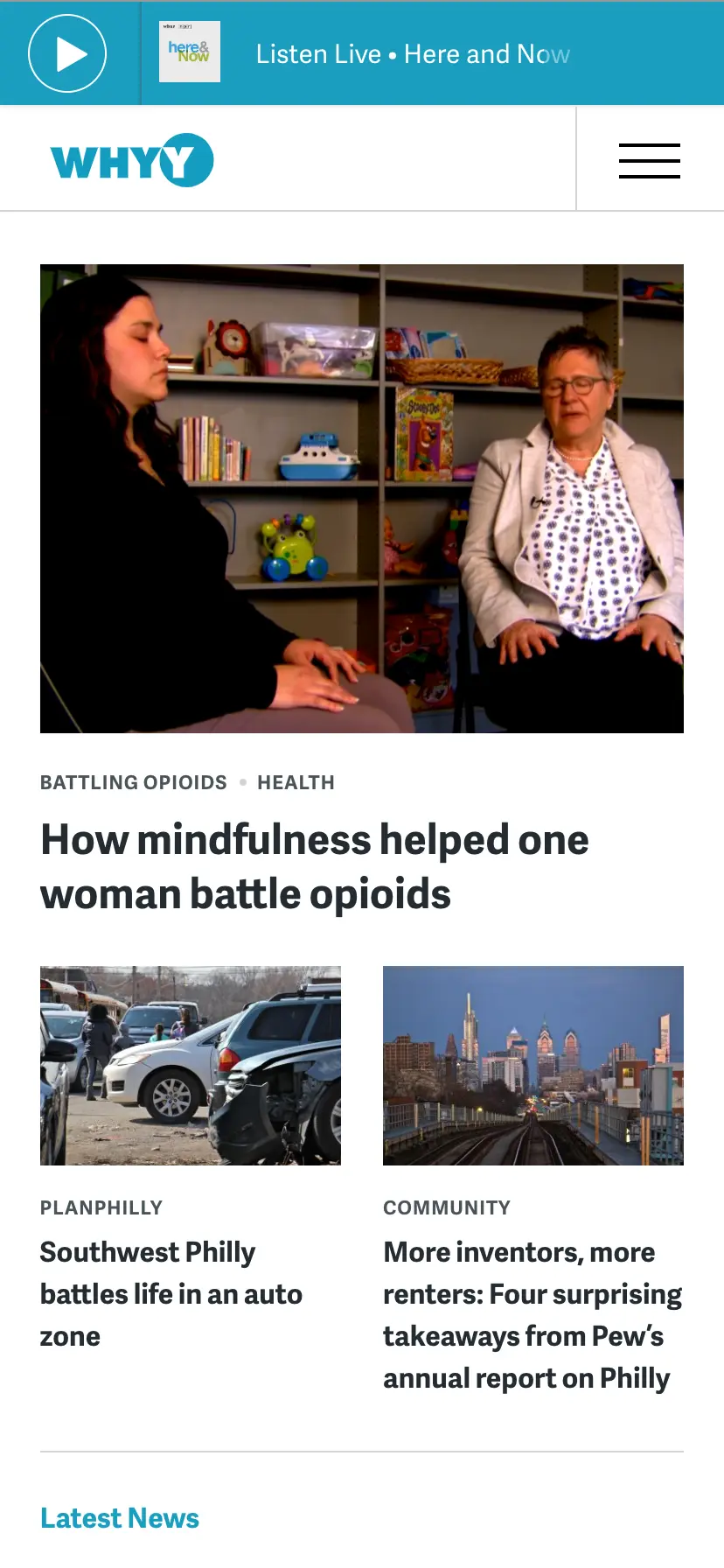Select the Here & Now show artwork

[189, 52]
